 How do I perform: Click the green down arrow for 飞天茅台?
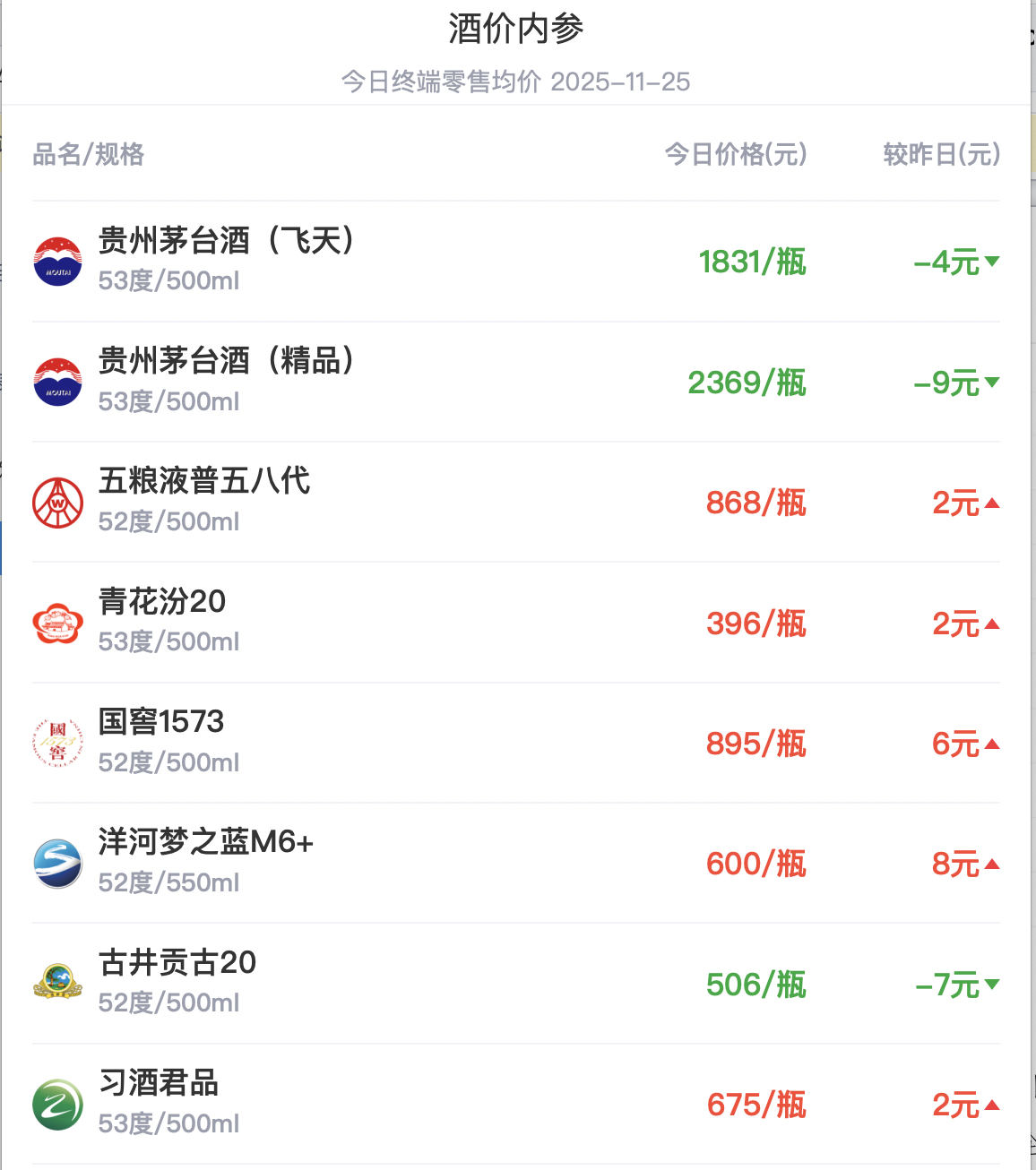[x=993, y=262]
